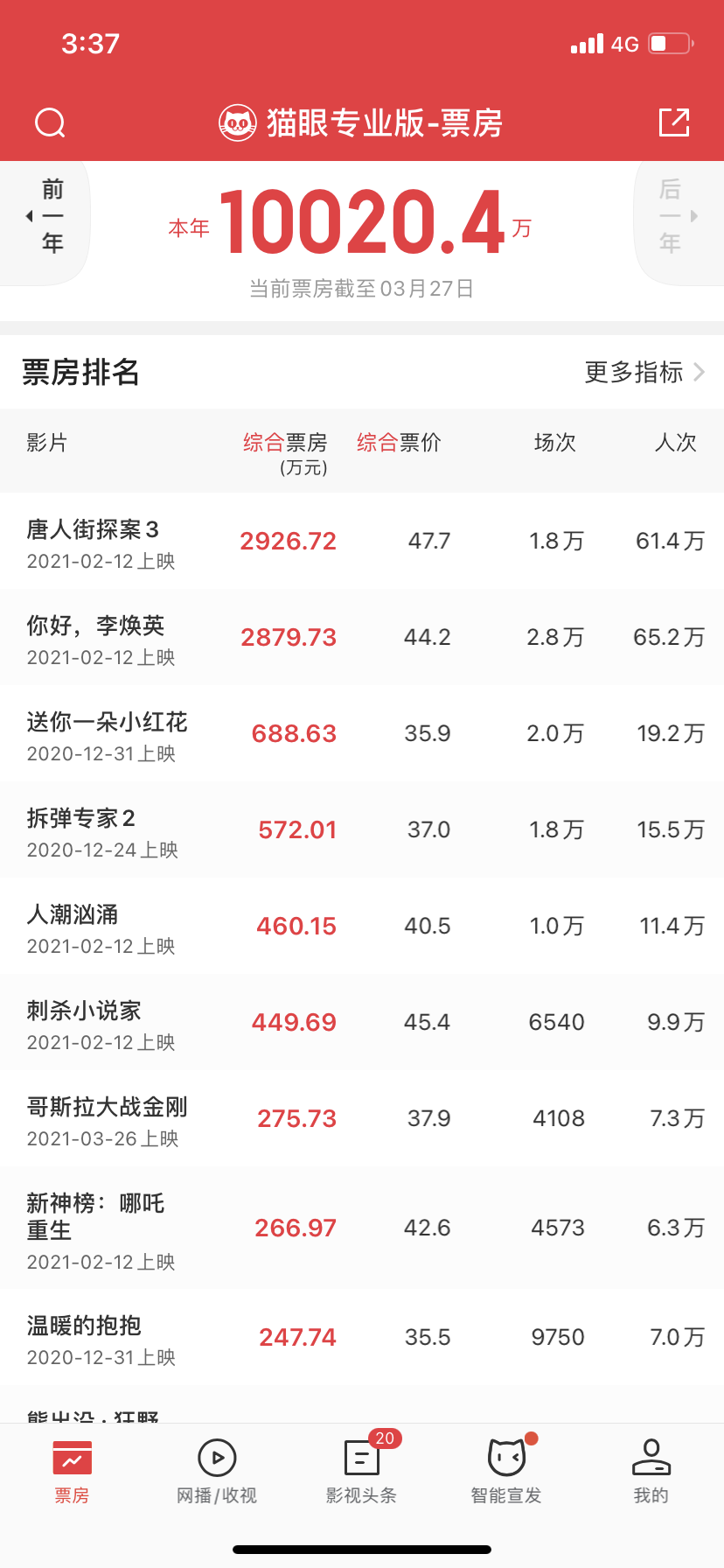Go to previous year (前一年)
Screen dimensions: 724x1568
tap(45, 216)
